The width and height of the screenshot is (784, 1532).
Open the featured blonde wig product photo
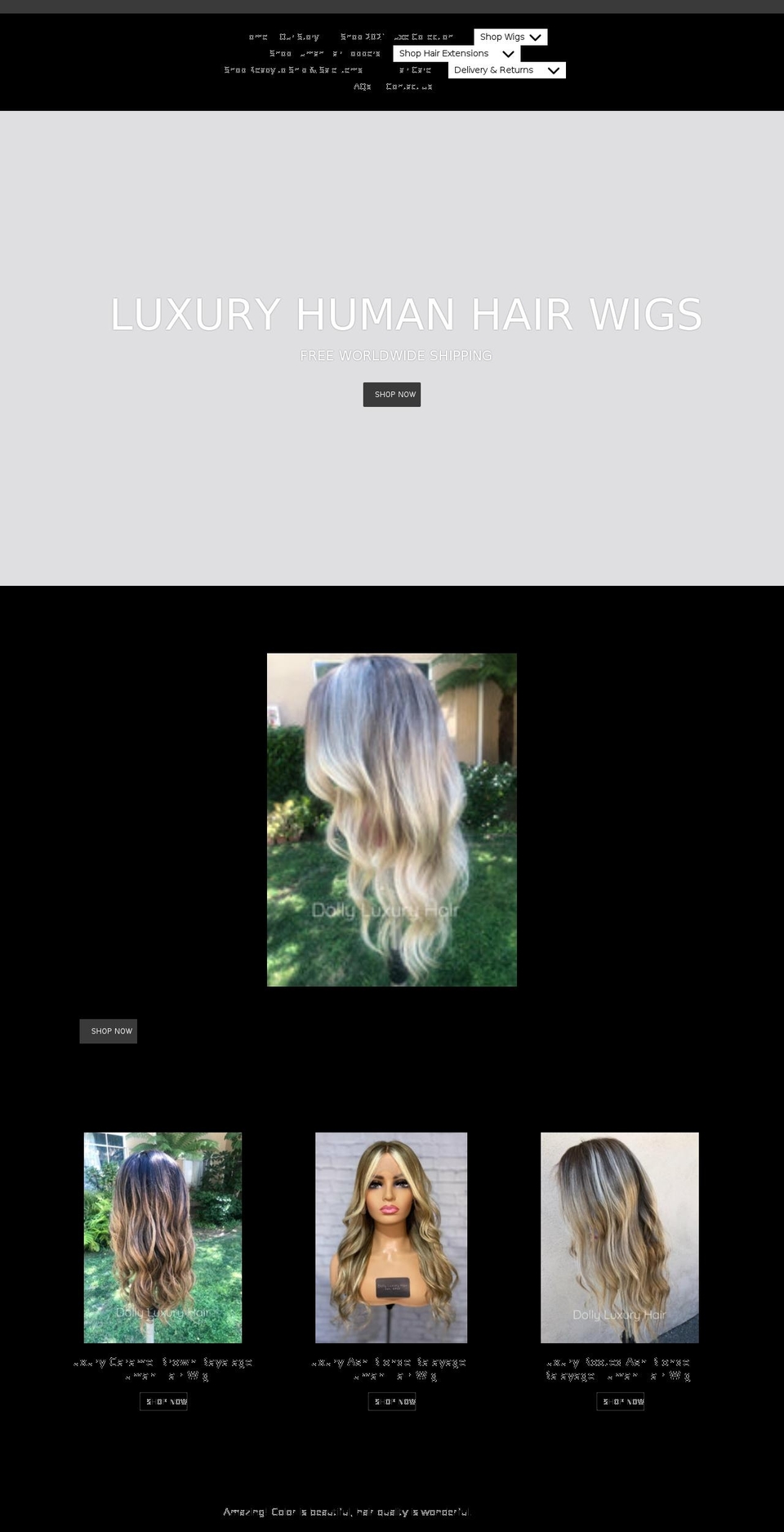(x=391, y=819)
